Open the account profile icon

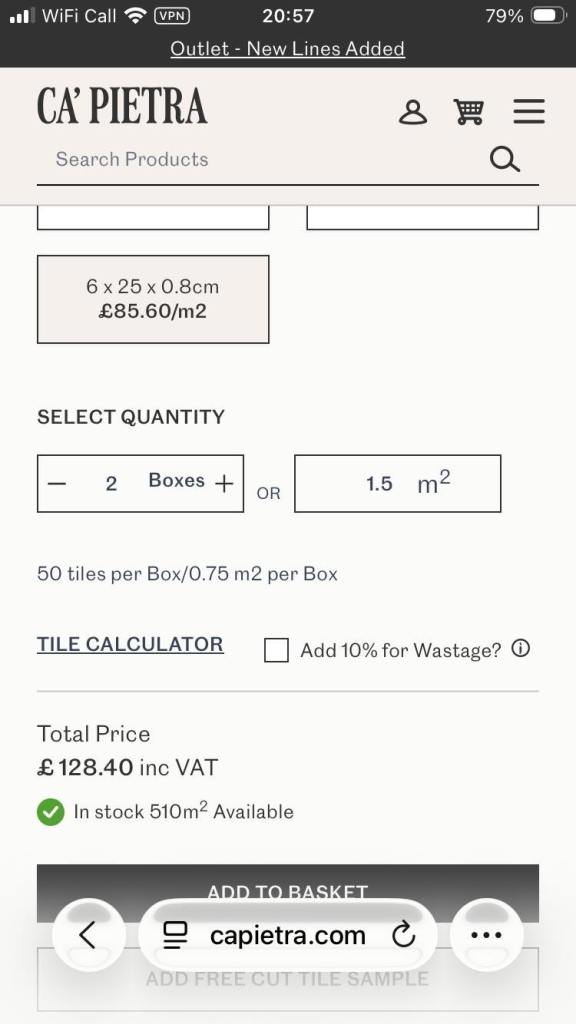pyautogui.click(x=413, y=112)
